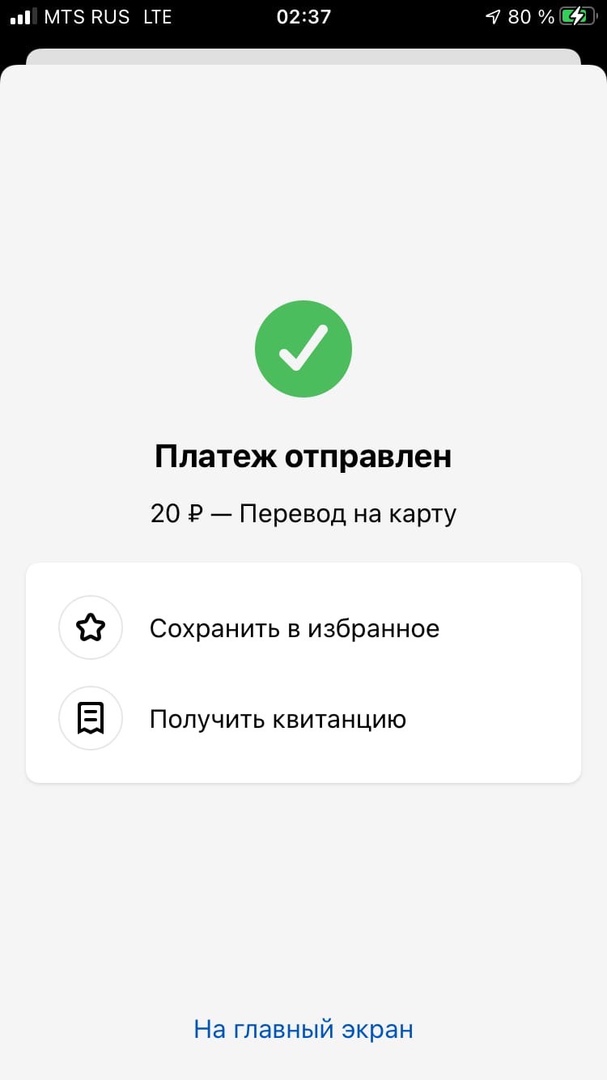Save this payment to favorites
Image resolution: width=607 pixels, height=1080 pixels.
tap(294, 628)
